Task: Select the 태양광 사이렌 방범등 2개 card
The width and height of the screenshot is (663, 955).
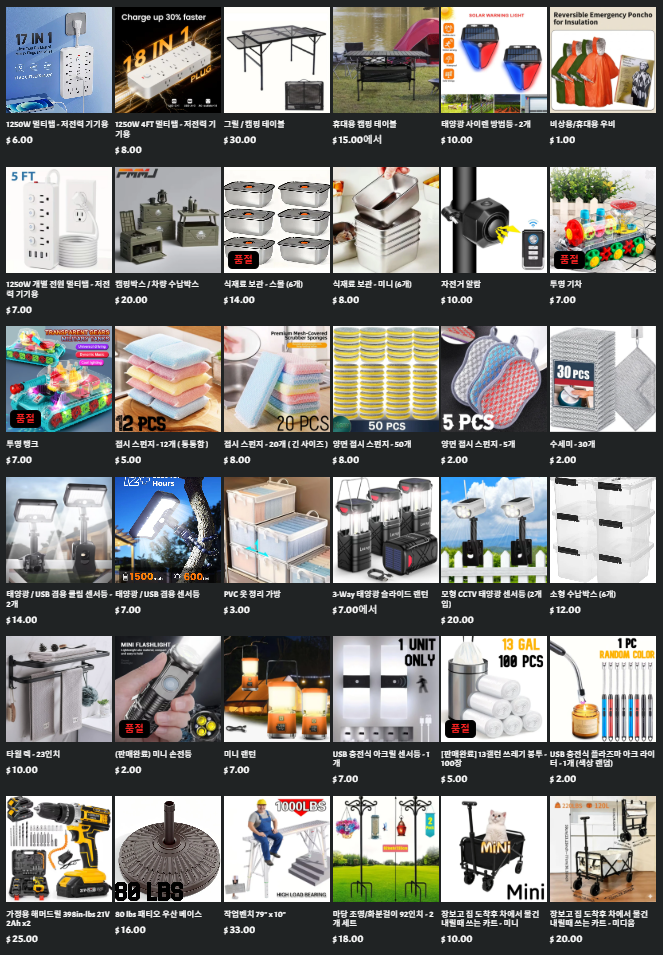Action: point(494,60)
